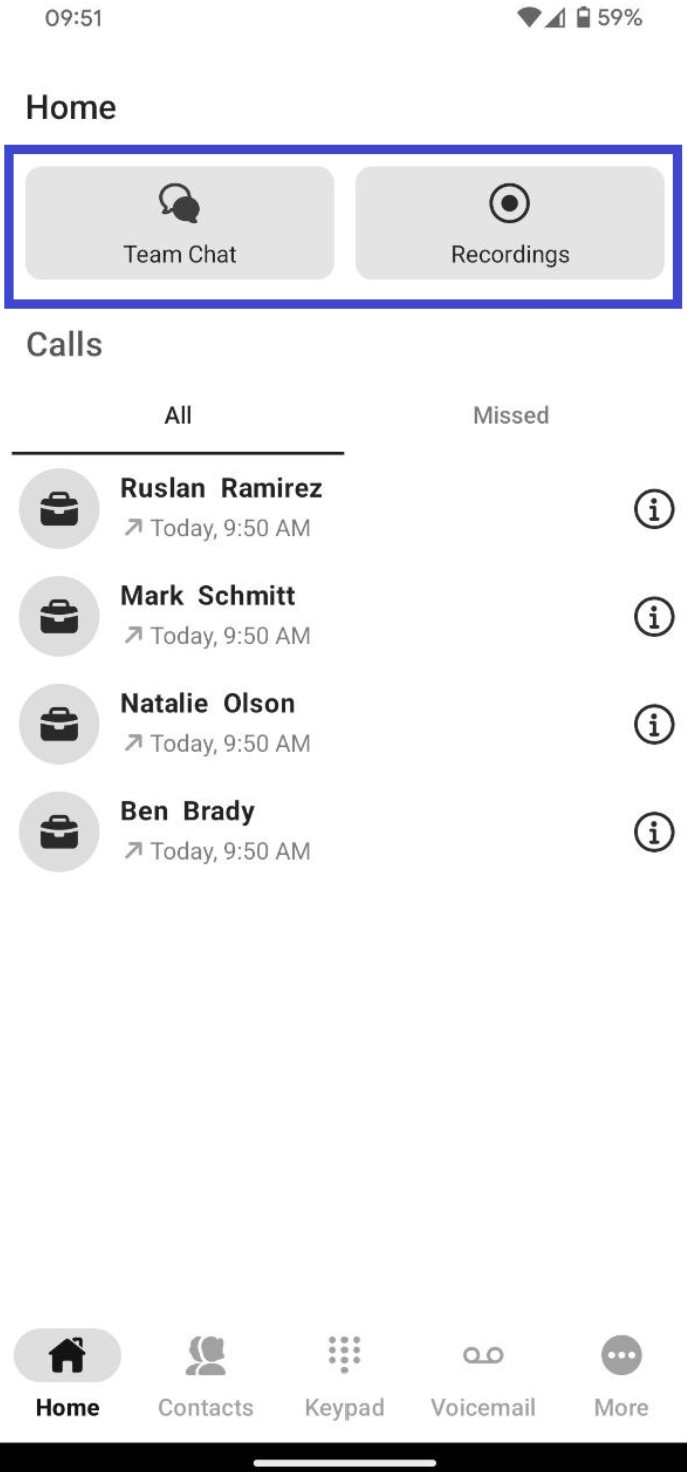Switch to the Voicemail tab
Screen dimensions: 690x1472
[483, 1377]
